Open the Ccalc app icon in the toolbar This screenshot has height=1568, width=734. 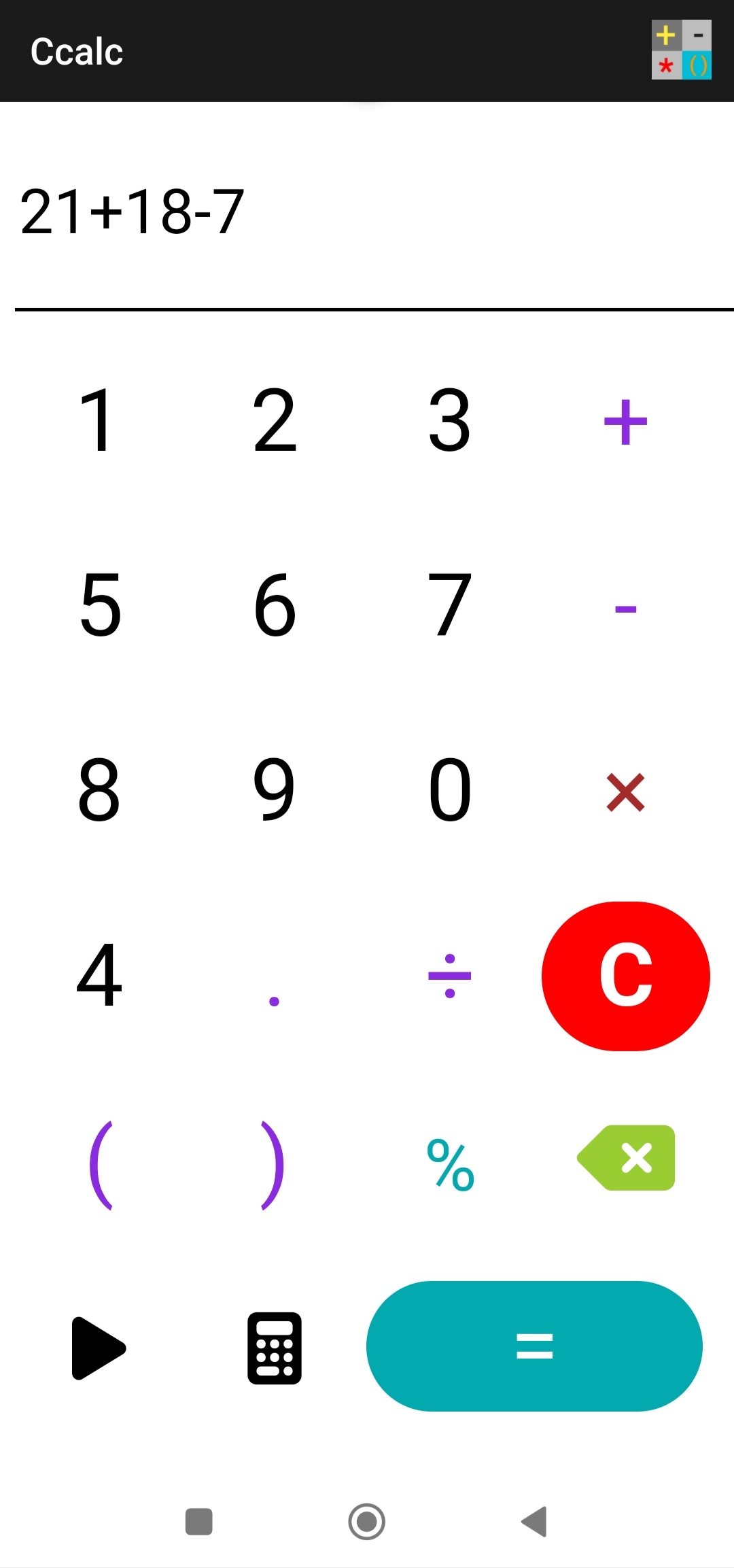pos(682,50)
